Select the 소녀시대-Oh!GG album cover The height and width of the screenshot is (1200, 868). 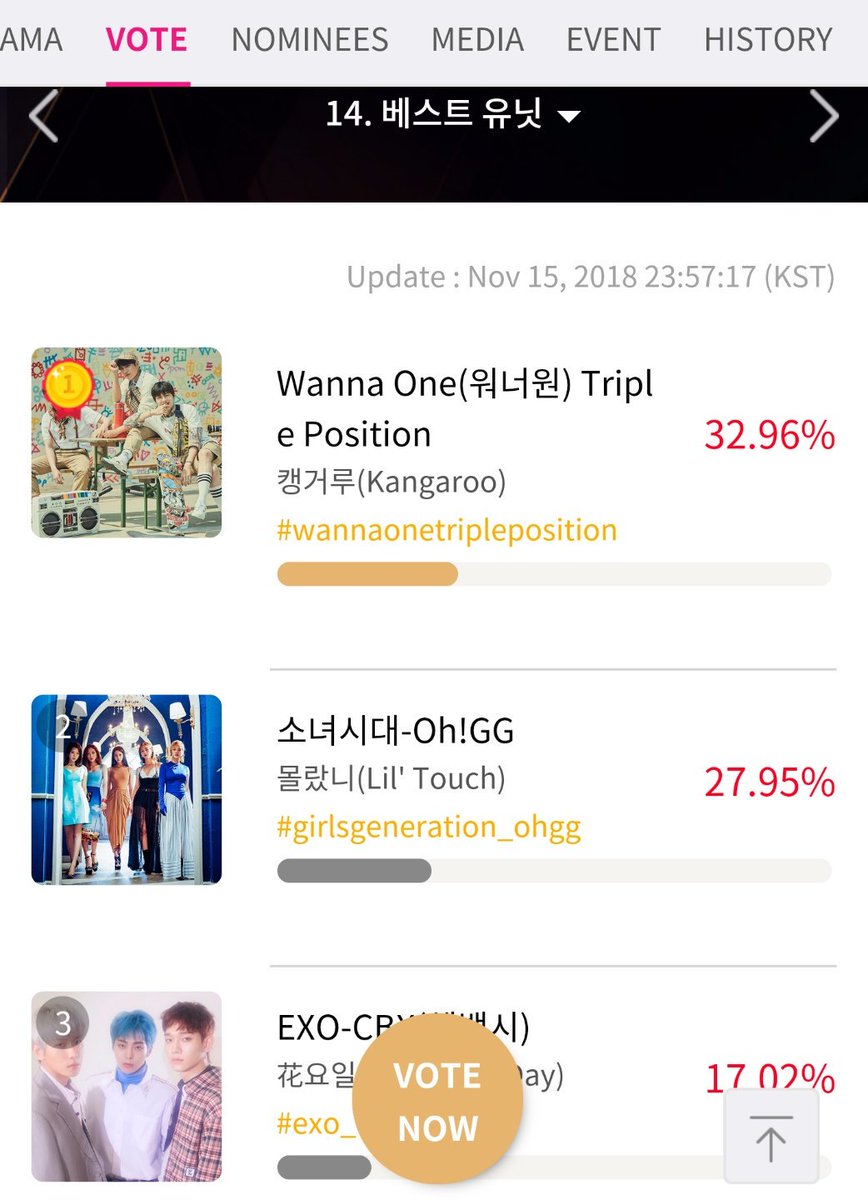[x=126, y=789]
